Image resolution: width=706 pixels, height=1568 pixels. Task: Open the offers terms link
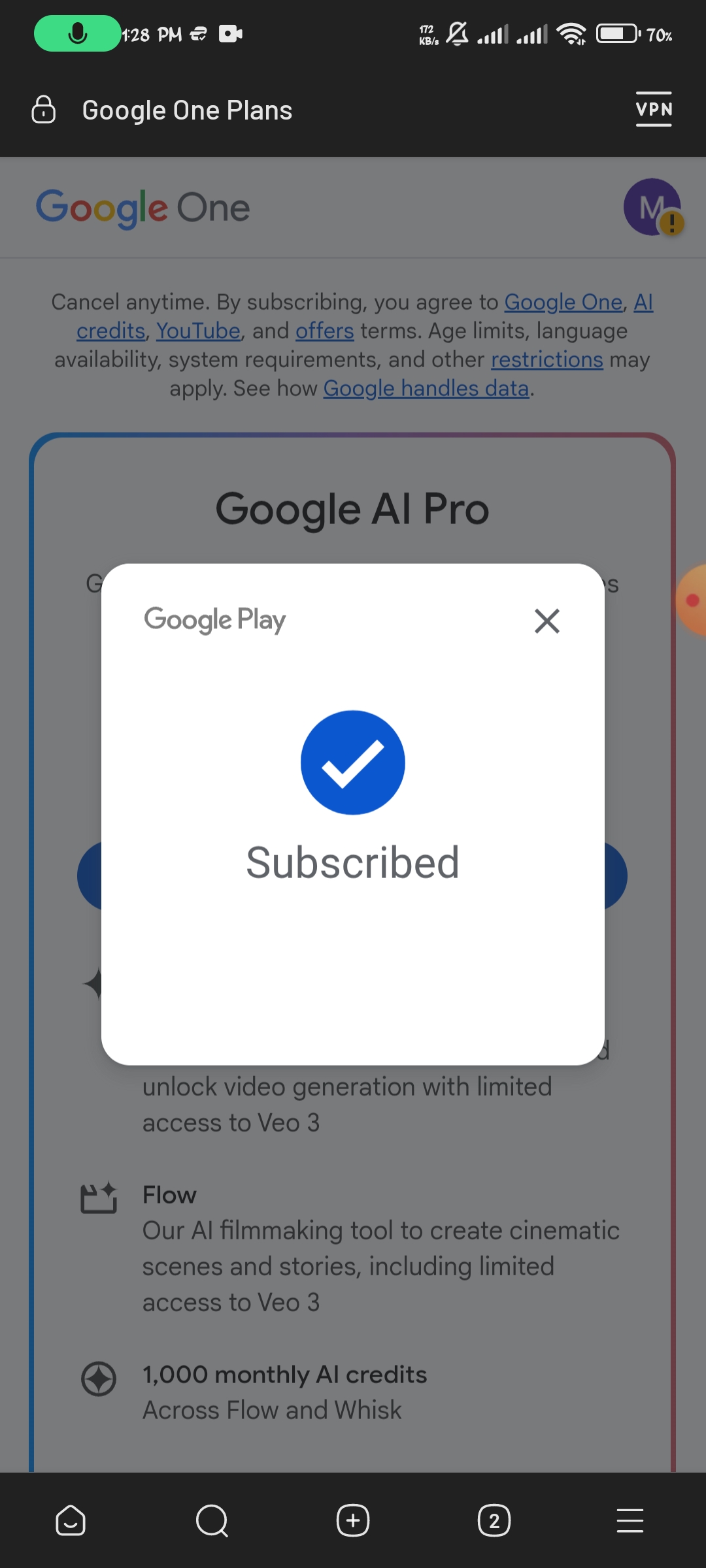click(324, 331)
